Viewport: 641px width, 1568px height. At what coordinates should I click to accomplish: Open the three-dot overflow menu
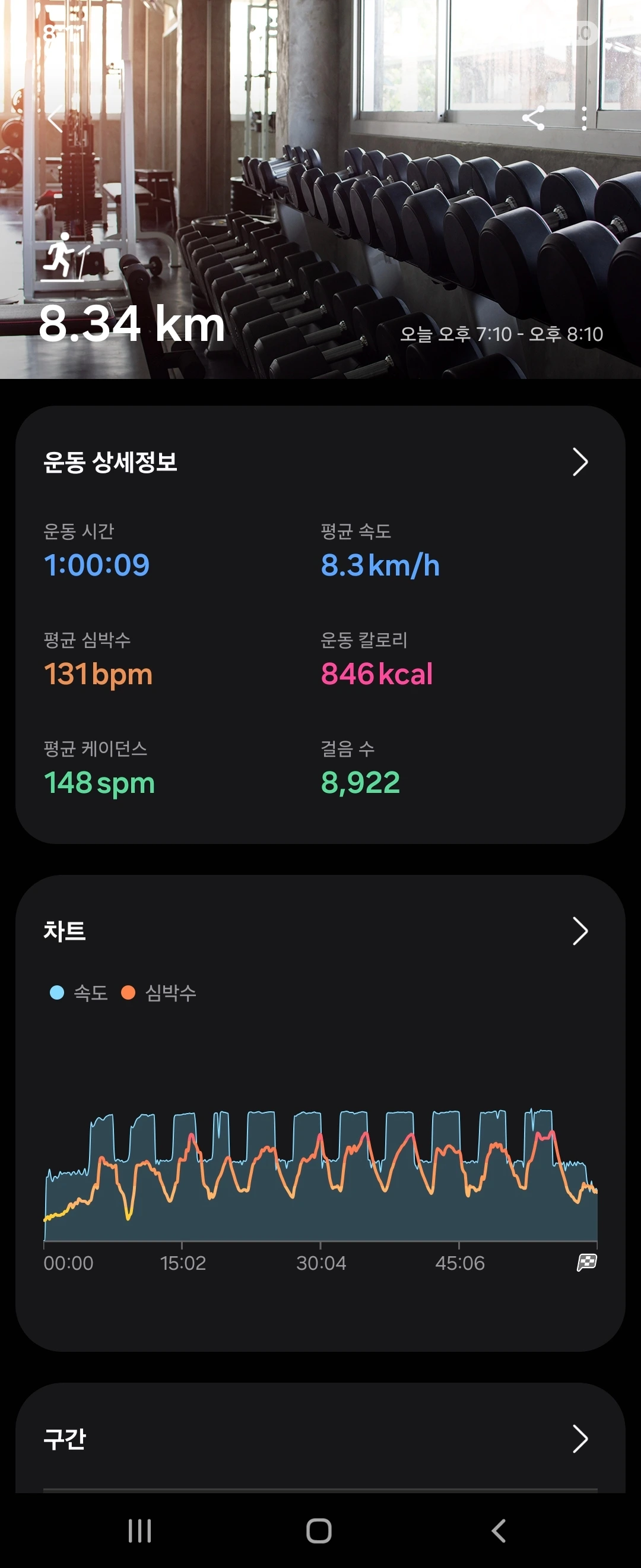pos(584,119)
